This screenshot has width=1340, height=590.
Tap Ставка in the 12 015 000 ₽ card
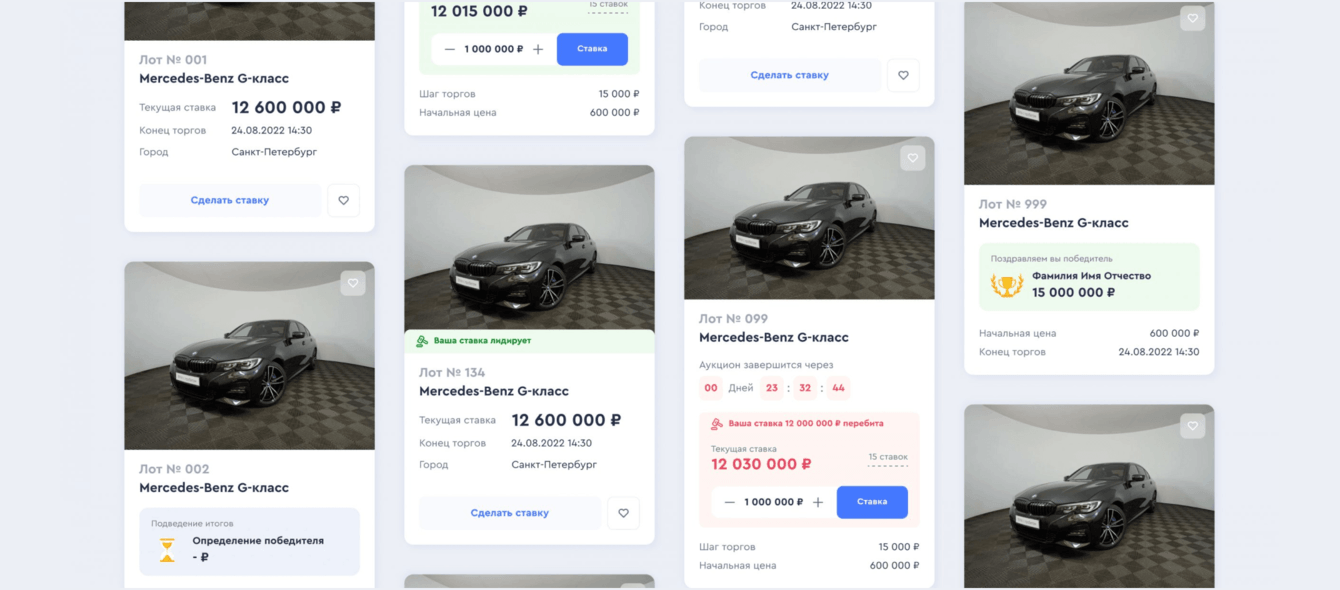(x=592, y=49)
